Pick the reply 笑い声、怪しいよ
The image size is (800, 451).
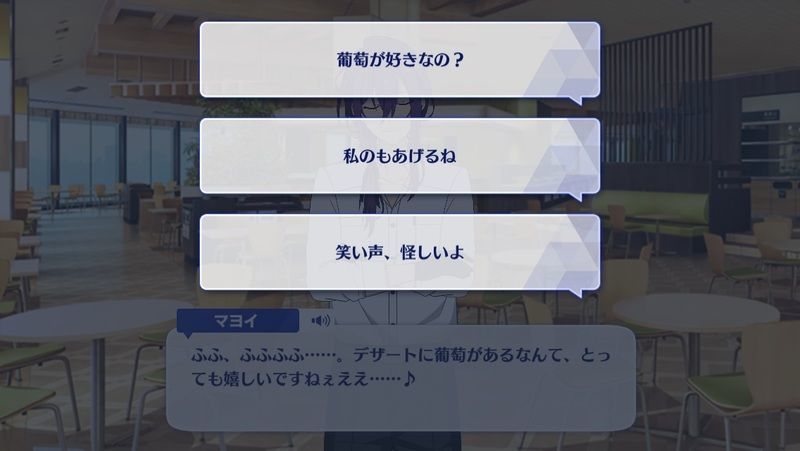click(399, 253)
